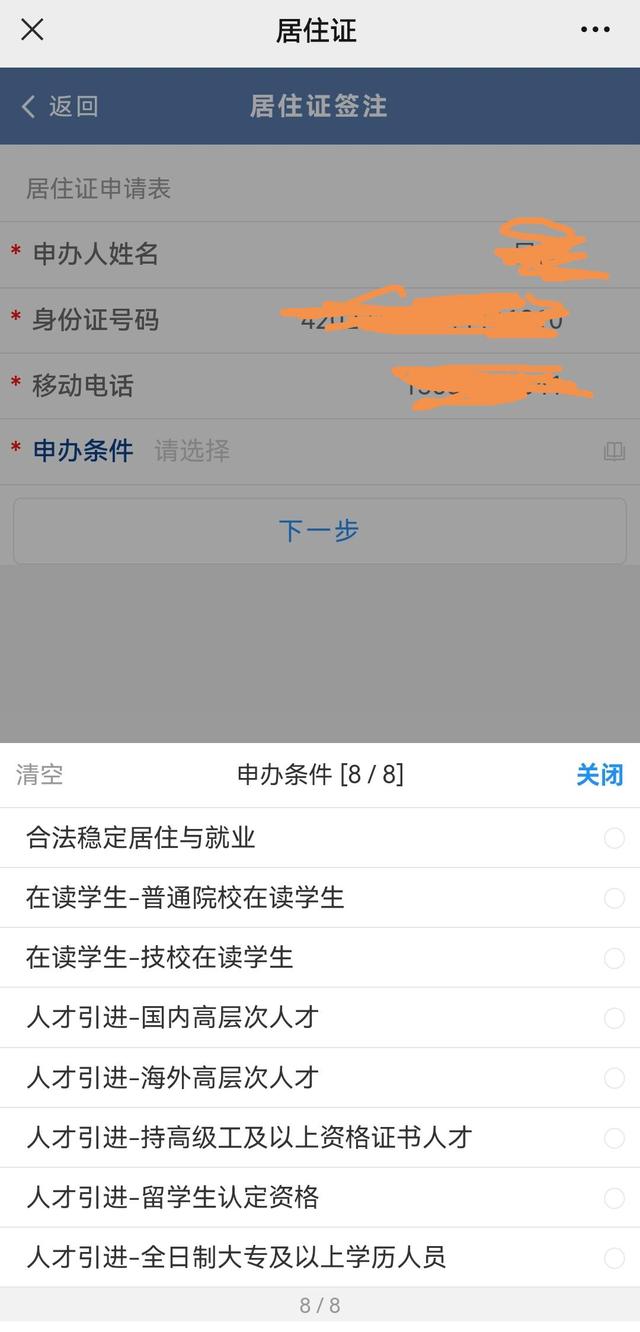Select 人才引进-持高级工及以上资格证书人才

pos(320,1138)
